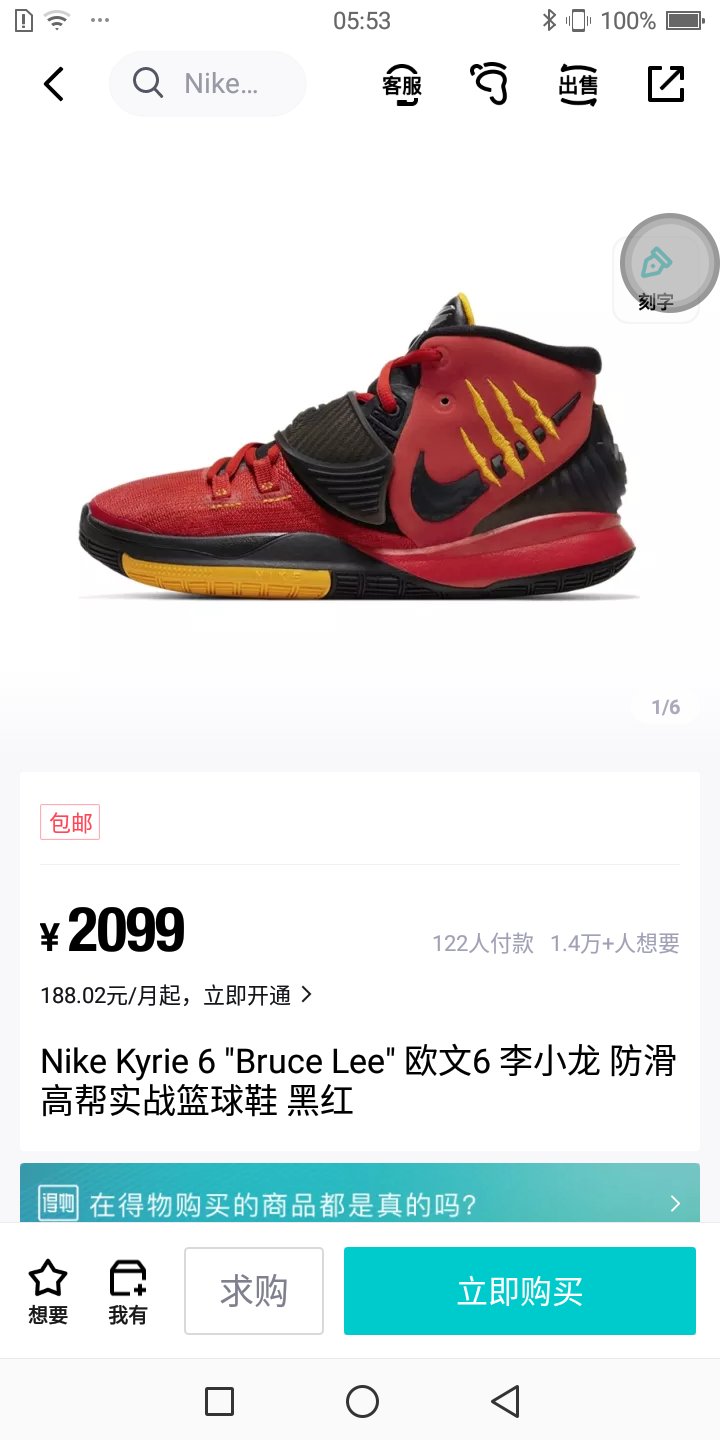
Task: Tap the 1/6 image counter
Action: [x=663, y=707]
